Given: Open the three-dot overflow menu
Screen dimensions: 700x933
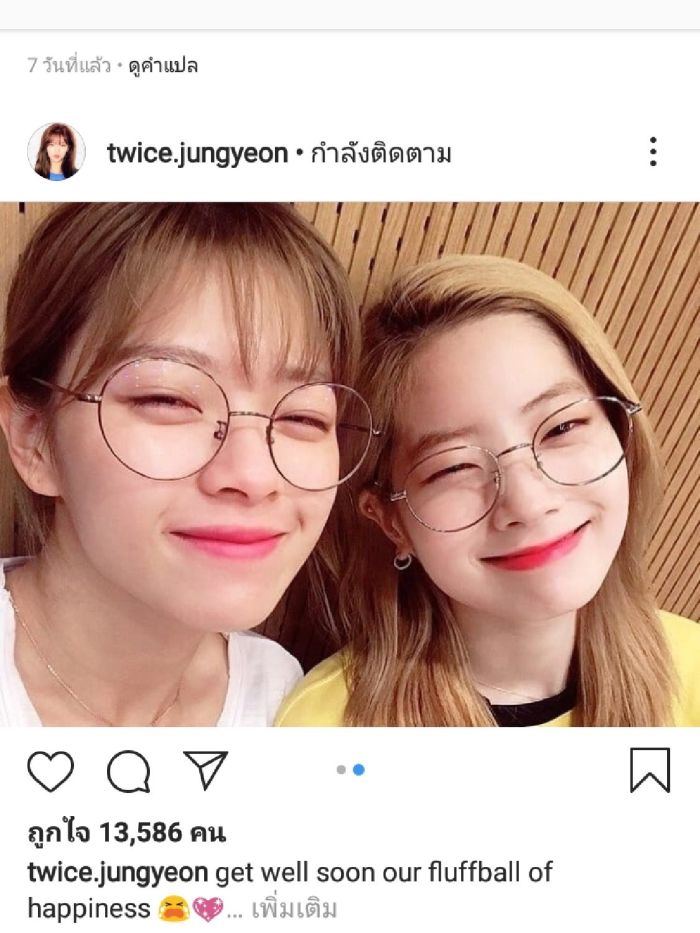Looking at the screenshot, I should pos(652,152).
